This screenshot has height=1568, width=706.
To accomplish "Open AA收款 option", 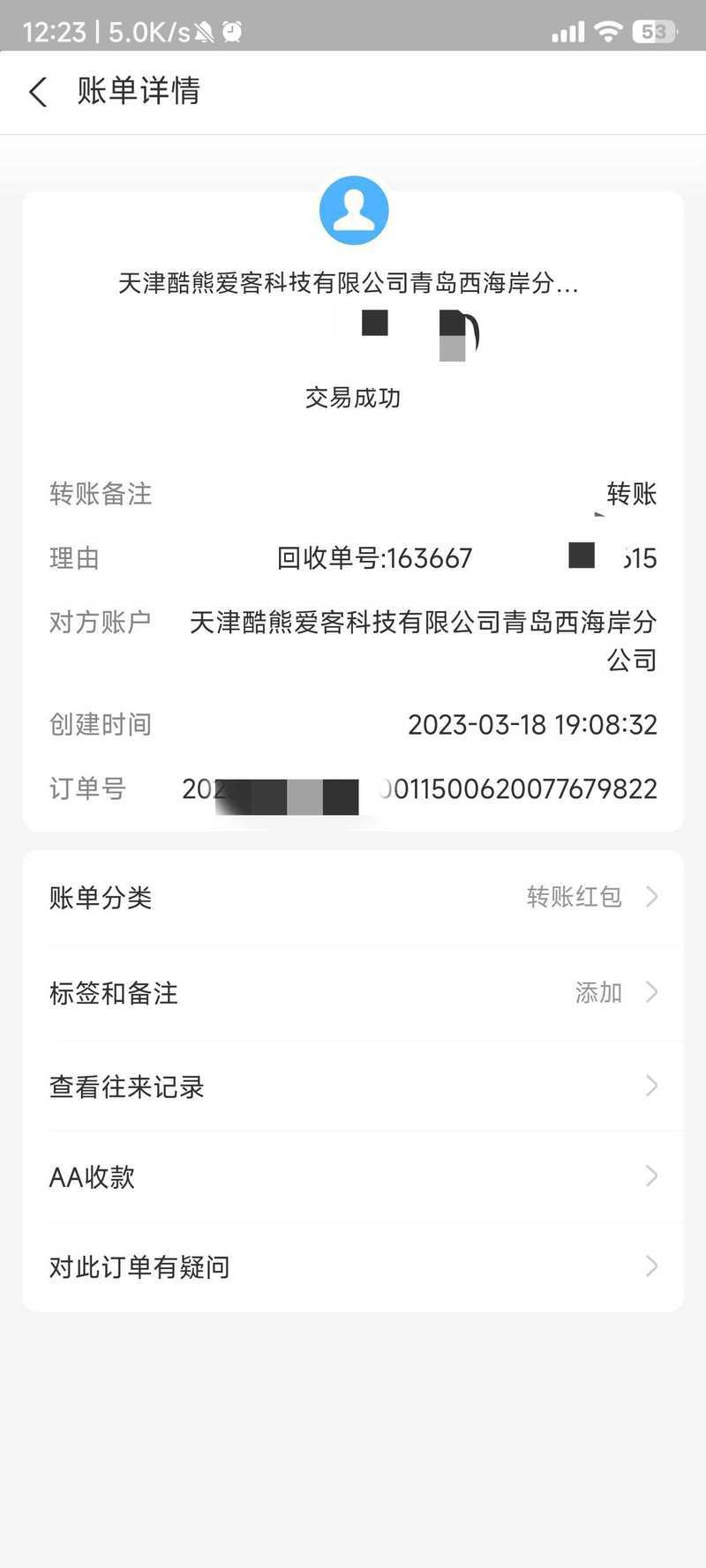I will 353,1176.
